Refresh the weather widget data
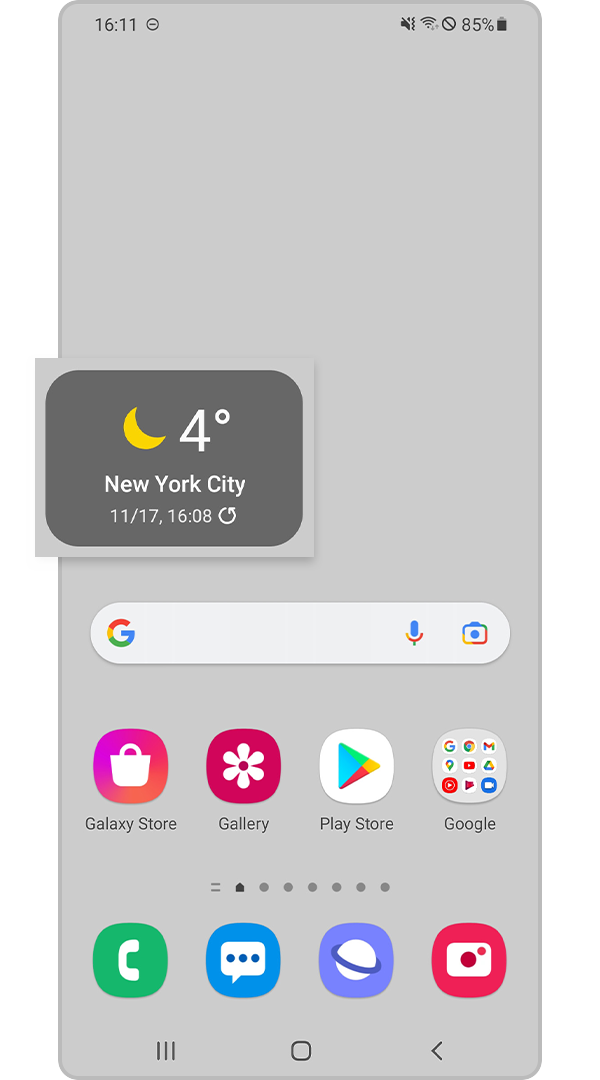Viewport: 600px width, 1080px height. pyautogui.click(x=228, y=516)
